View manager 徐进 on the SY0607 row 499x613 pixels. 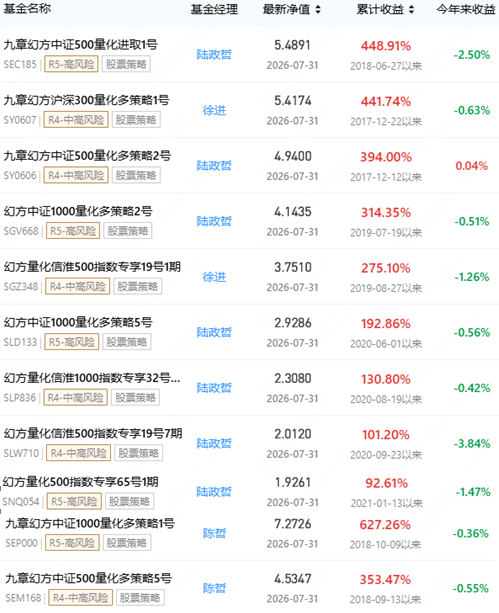click(x=214, y=110)
